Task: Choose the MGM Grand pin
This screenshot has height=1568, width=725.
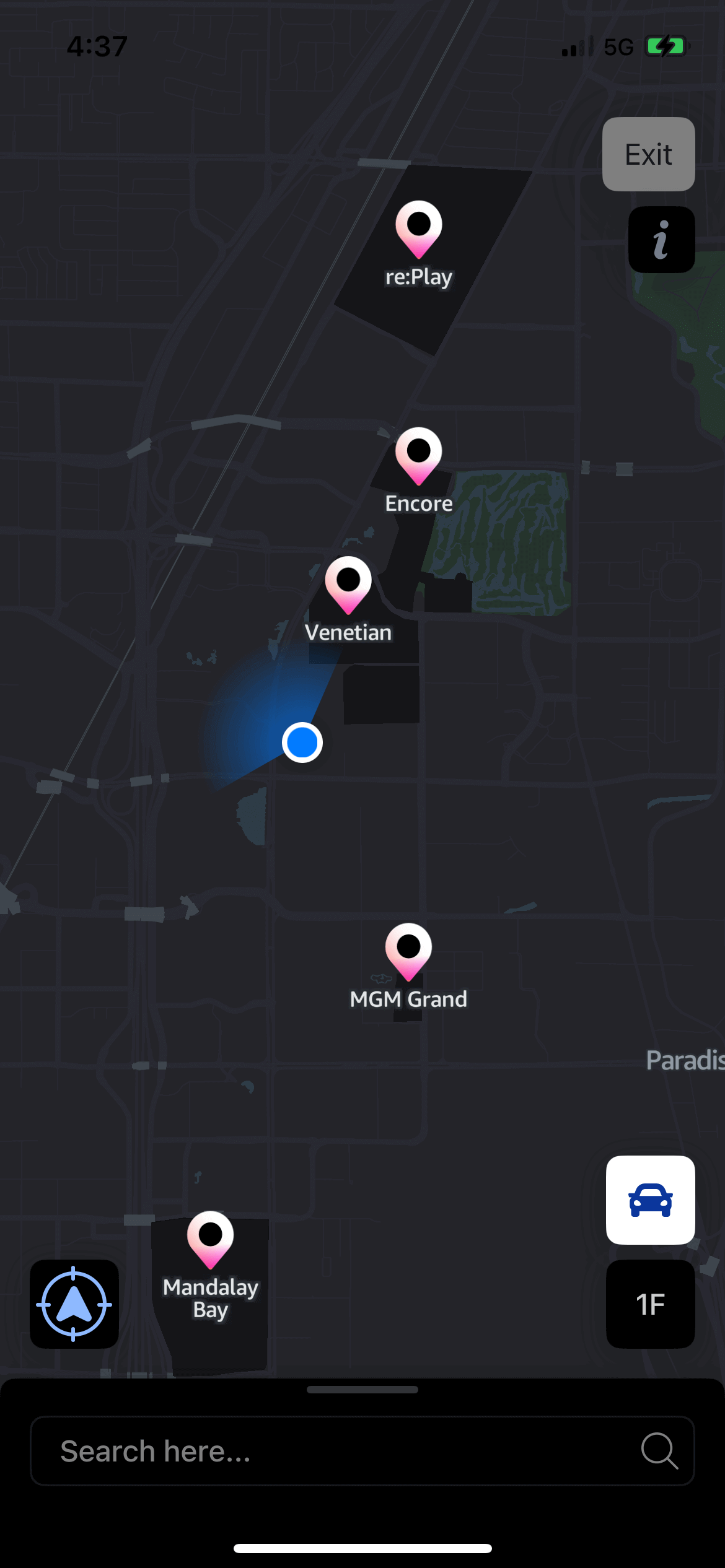Action: [x=408, y=951]
